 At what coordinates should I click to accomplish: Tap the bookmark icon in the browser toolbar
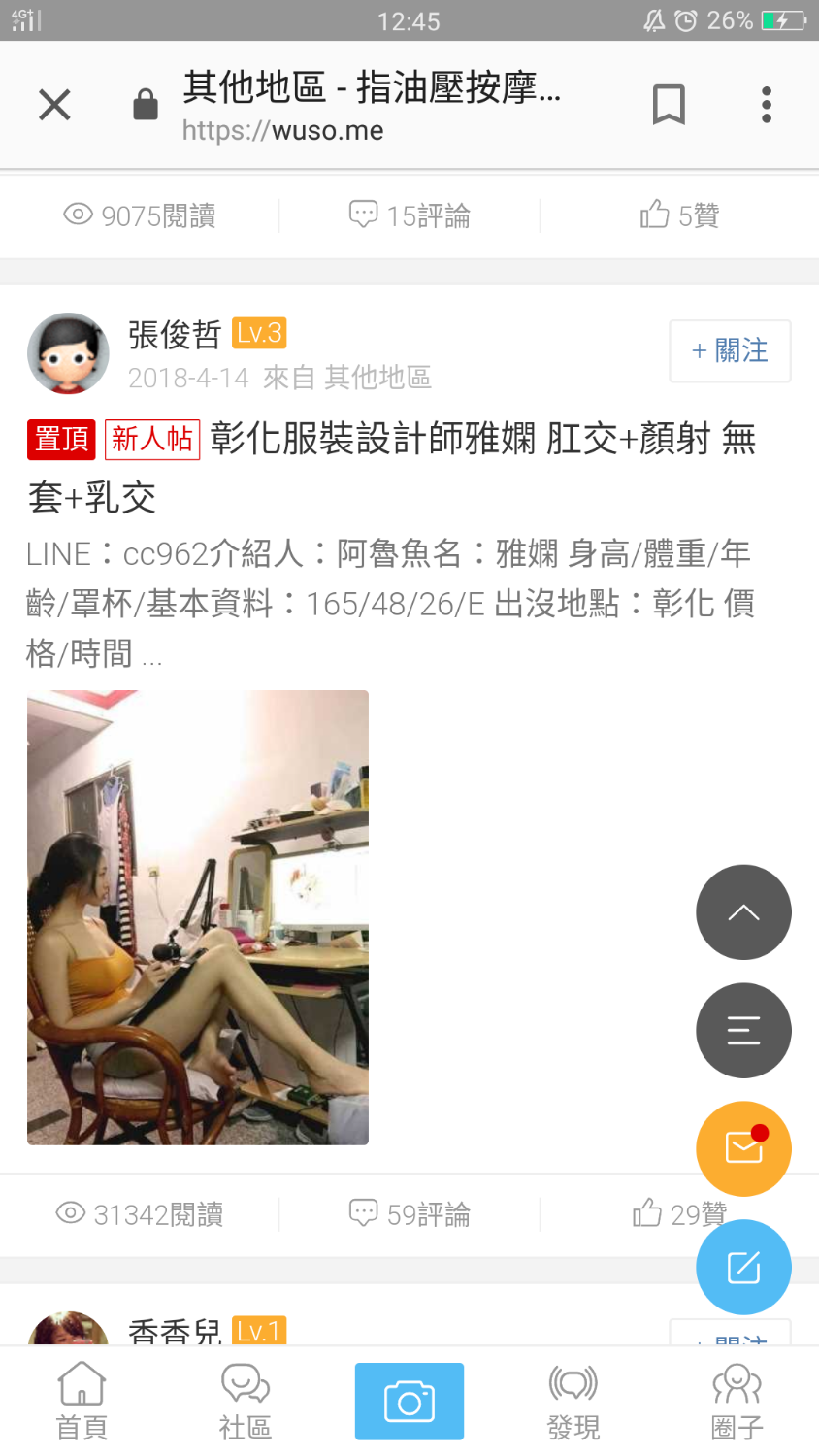(x=667, y=104)
